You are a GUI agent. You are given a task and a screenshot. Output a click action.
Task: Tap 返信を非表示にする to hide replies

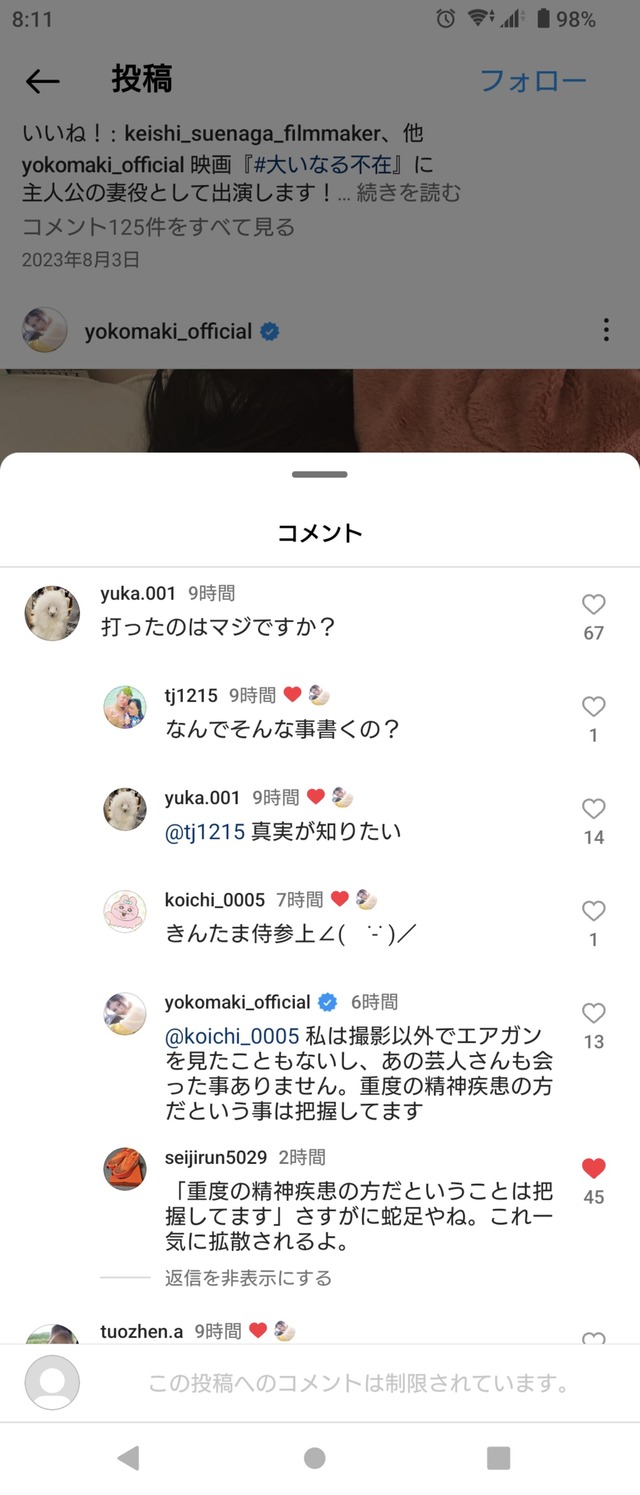tap(248, 1278)
